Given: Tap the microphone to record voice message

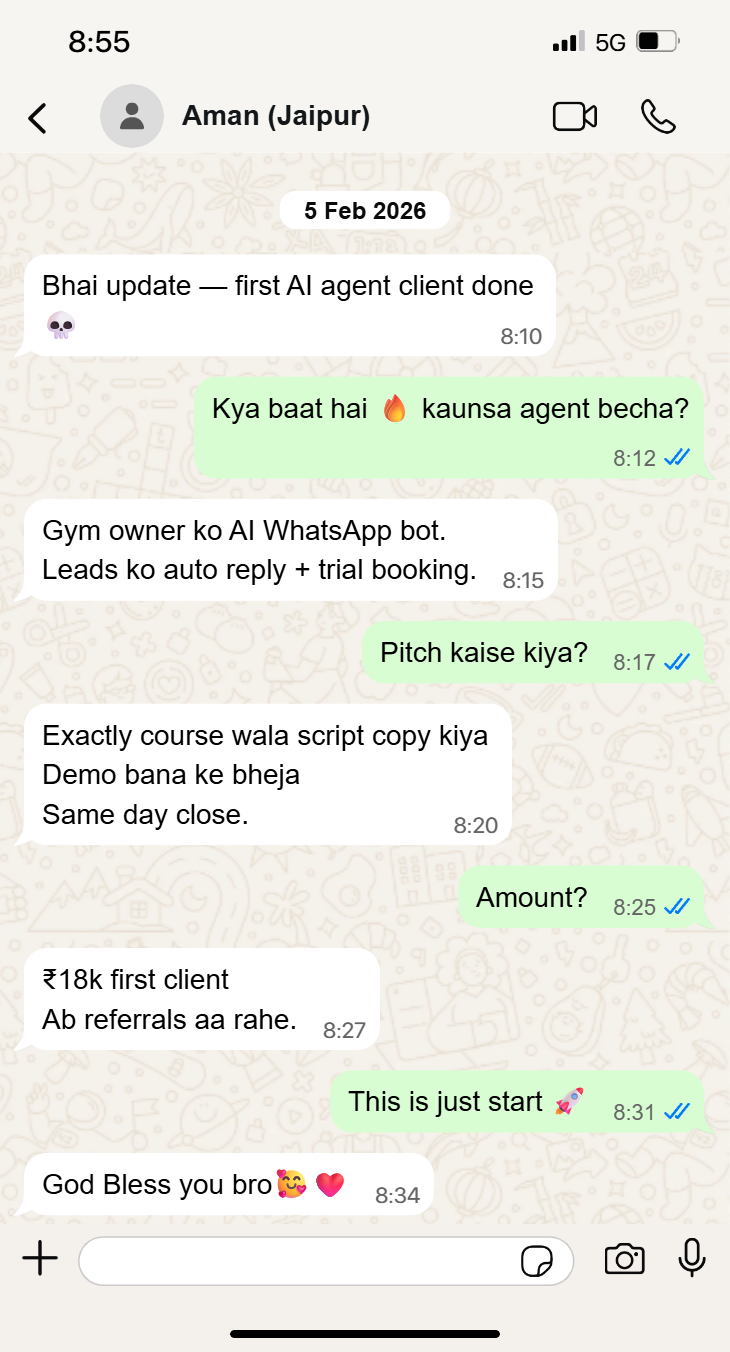Looking at the screenshot, I should [692, 1259].
